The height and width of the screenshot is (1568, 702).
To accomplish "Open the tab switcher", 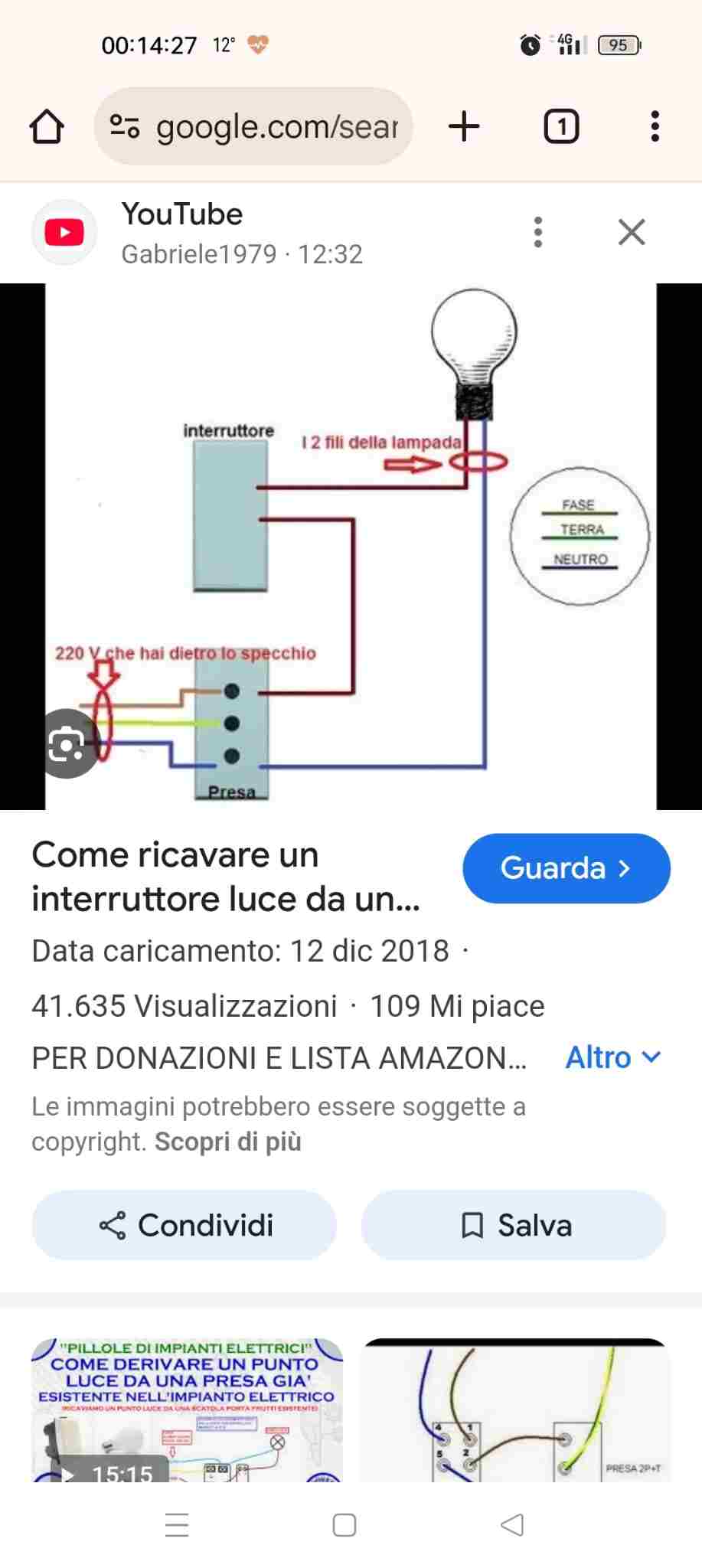I will point(561,126).
